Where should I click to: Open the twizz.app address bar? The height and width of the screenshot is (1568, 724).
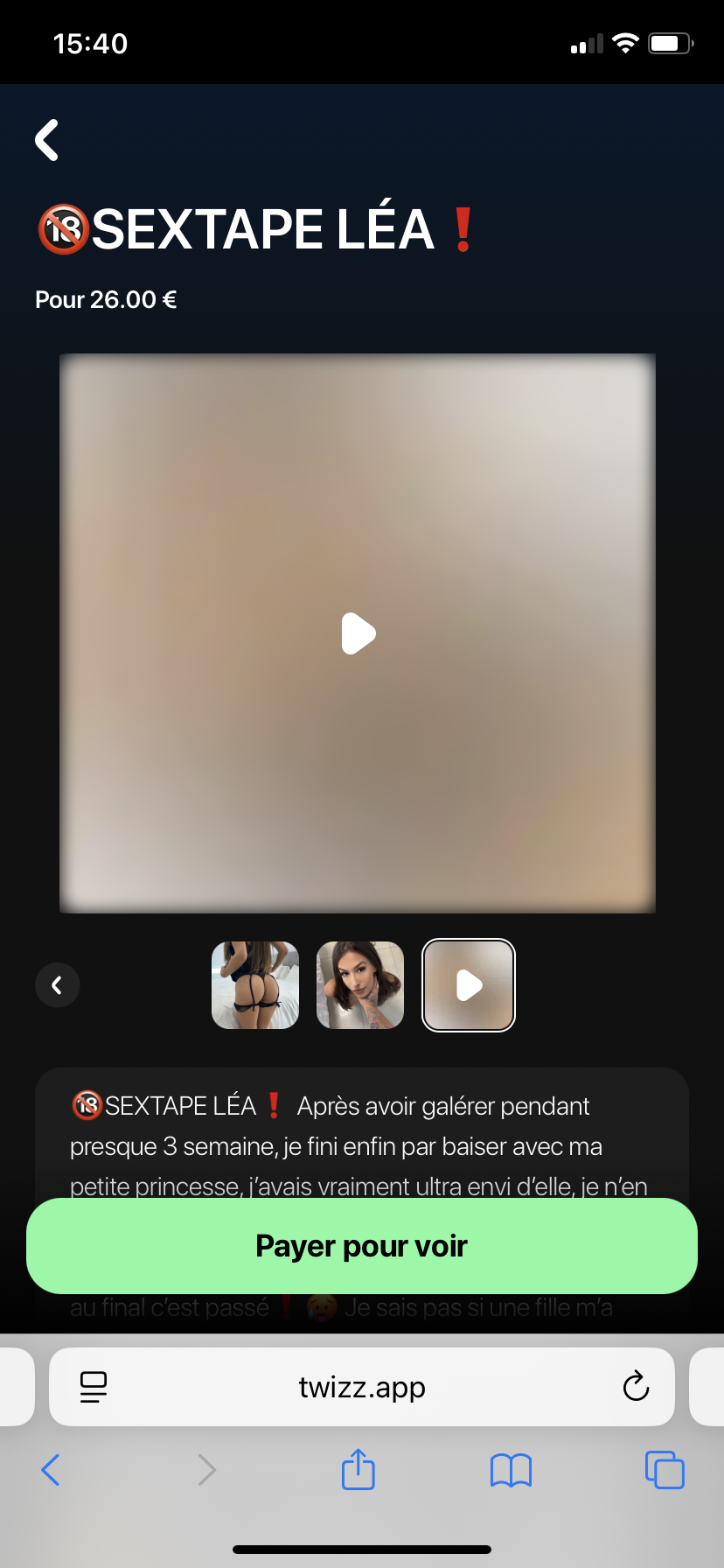coord(362,1387)
